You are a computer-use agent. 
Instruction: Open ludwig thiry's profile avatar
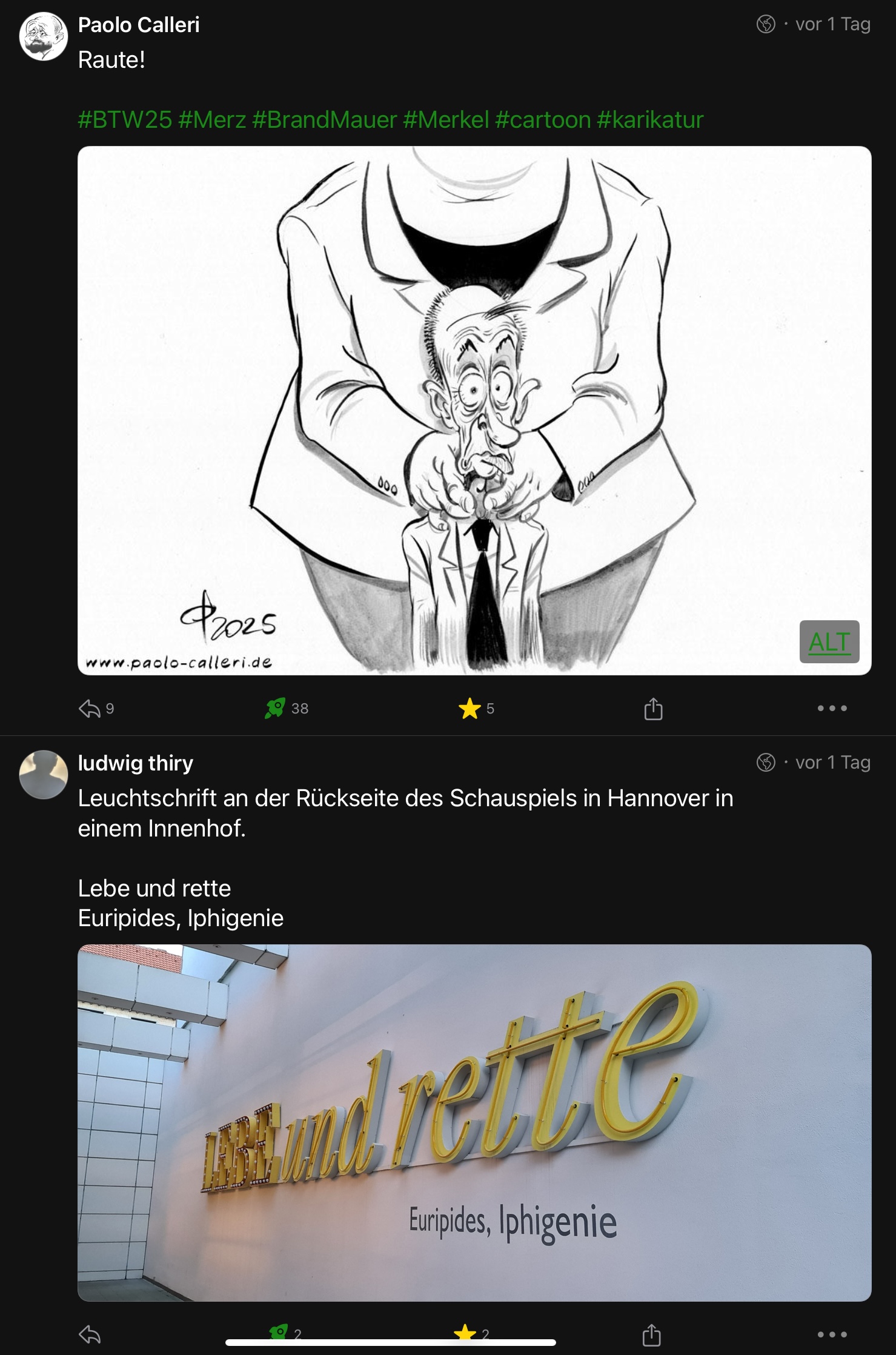(x=44, y=775)
